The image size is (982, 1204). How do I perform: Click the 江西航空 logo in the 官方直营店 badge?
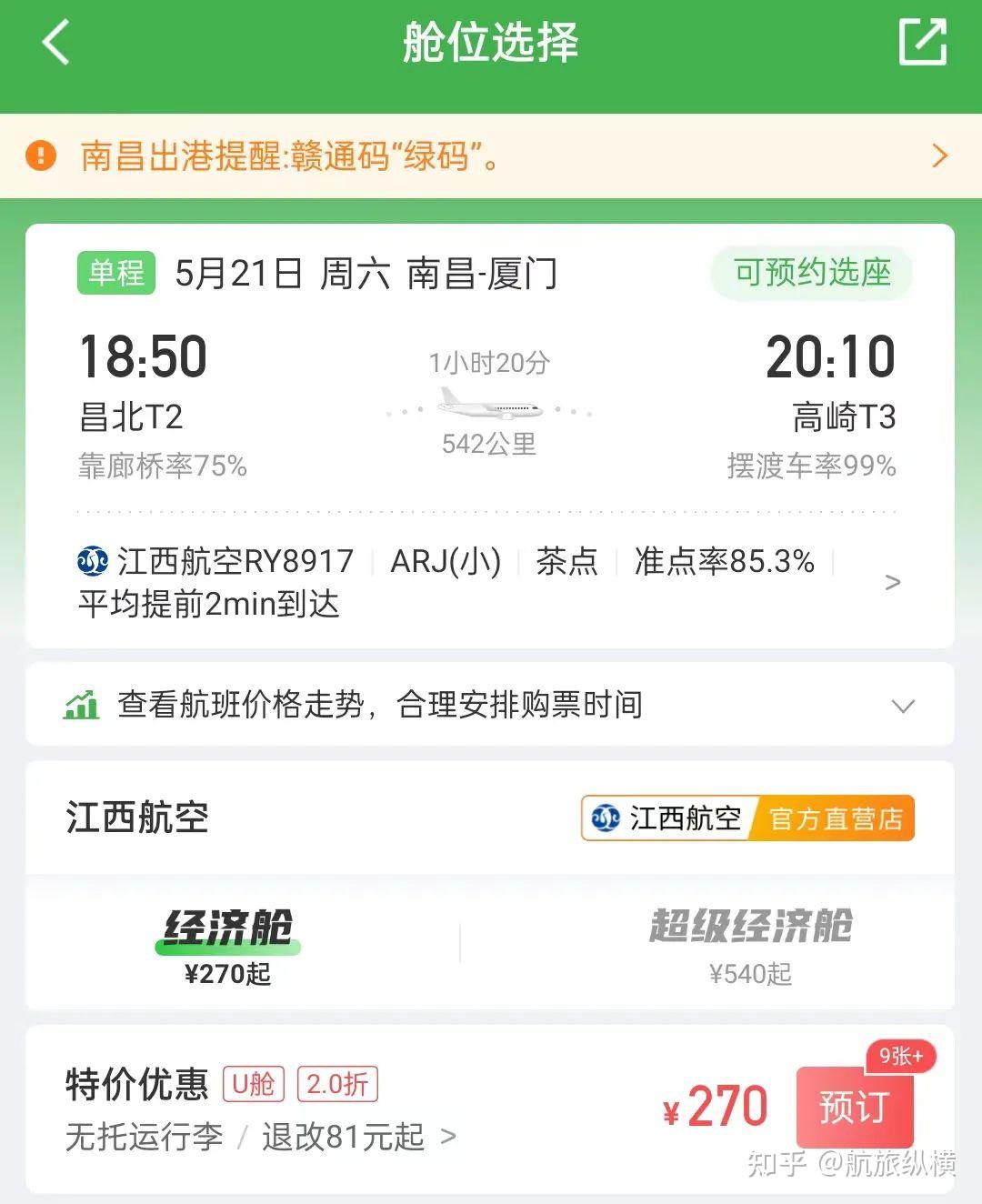603,818
